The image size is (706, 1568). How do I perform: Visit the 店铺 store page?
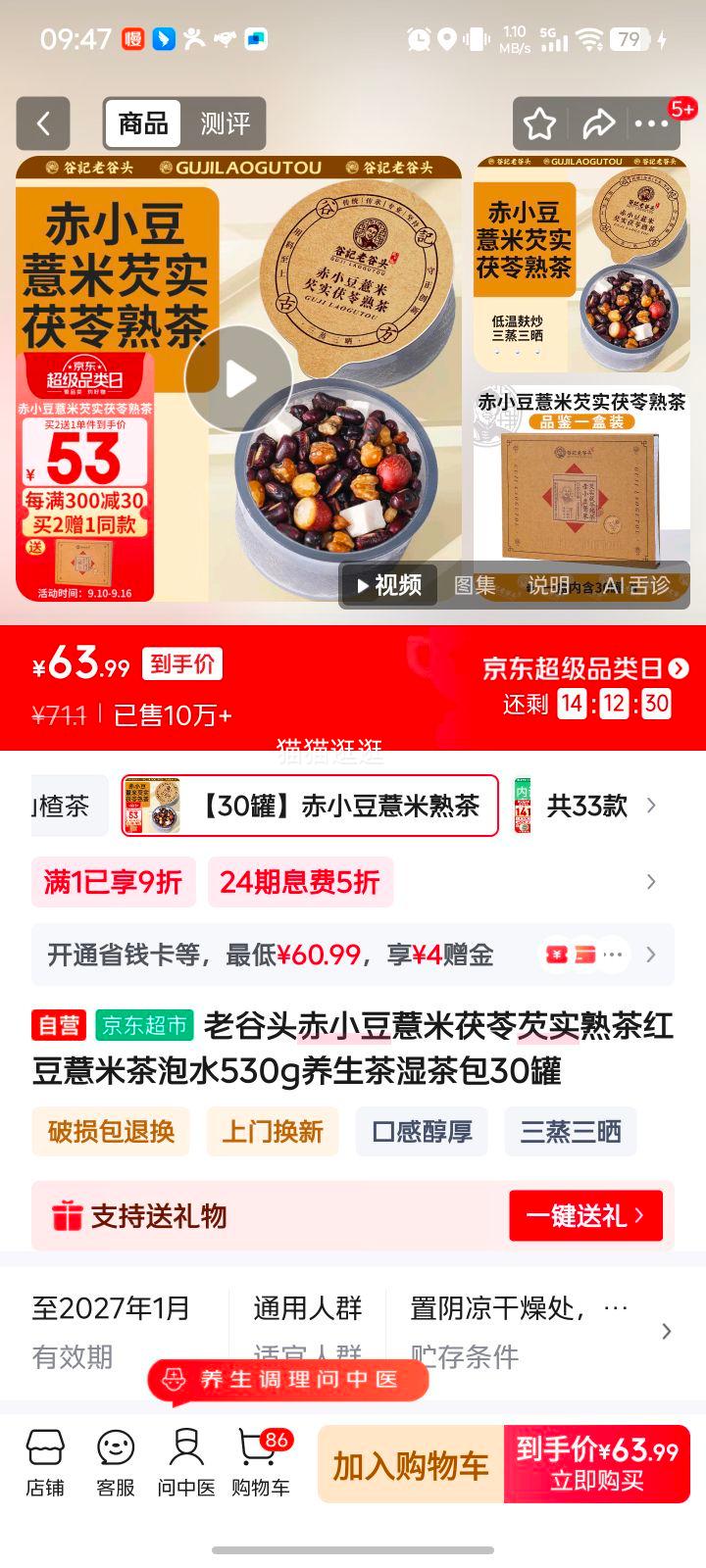tap(45, 1463)
